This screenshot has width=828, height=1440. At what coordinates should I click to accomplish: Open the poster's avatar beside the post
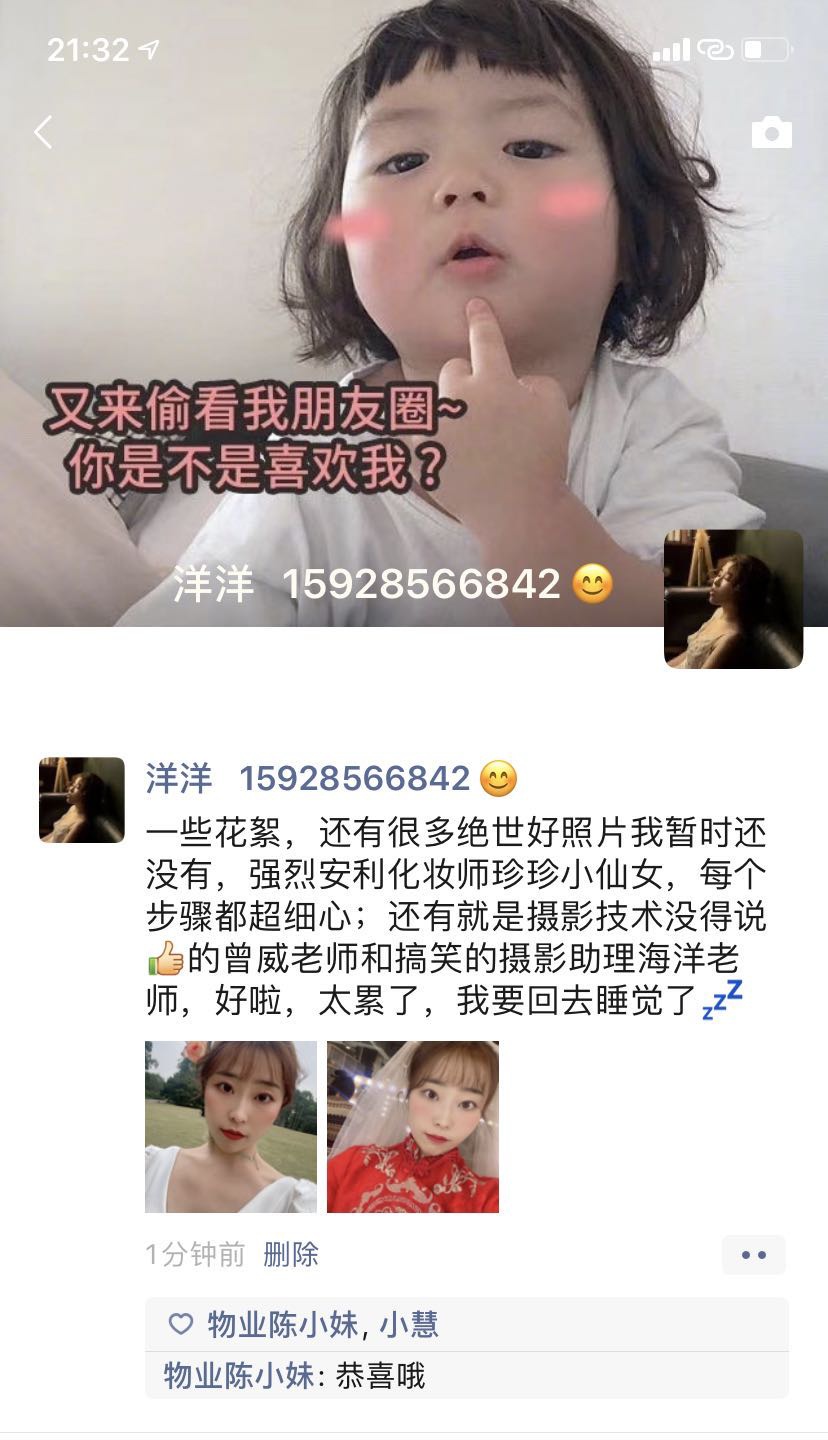82,800
